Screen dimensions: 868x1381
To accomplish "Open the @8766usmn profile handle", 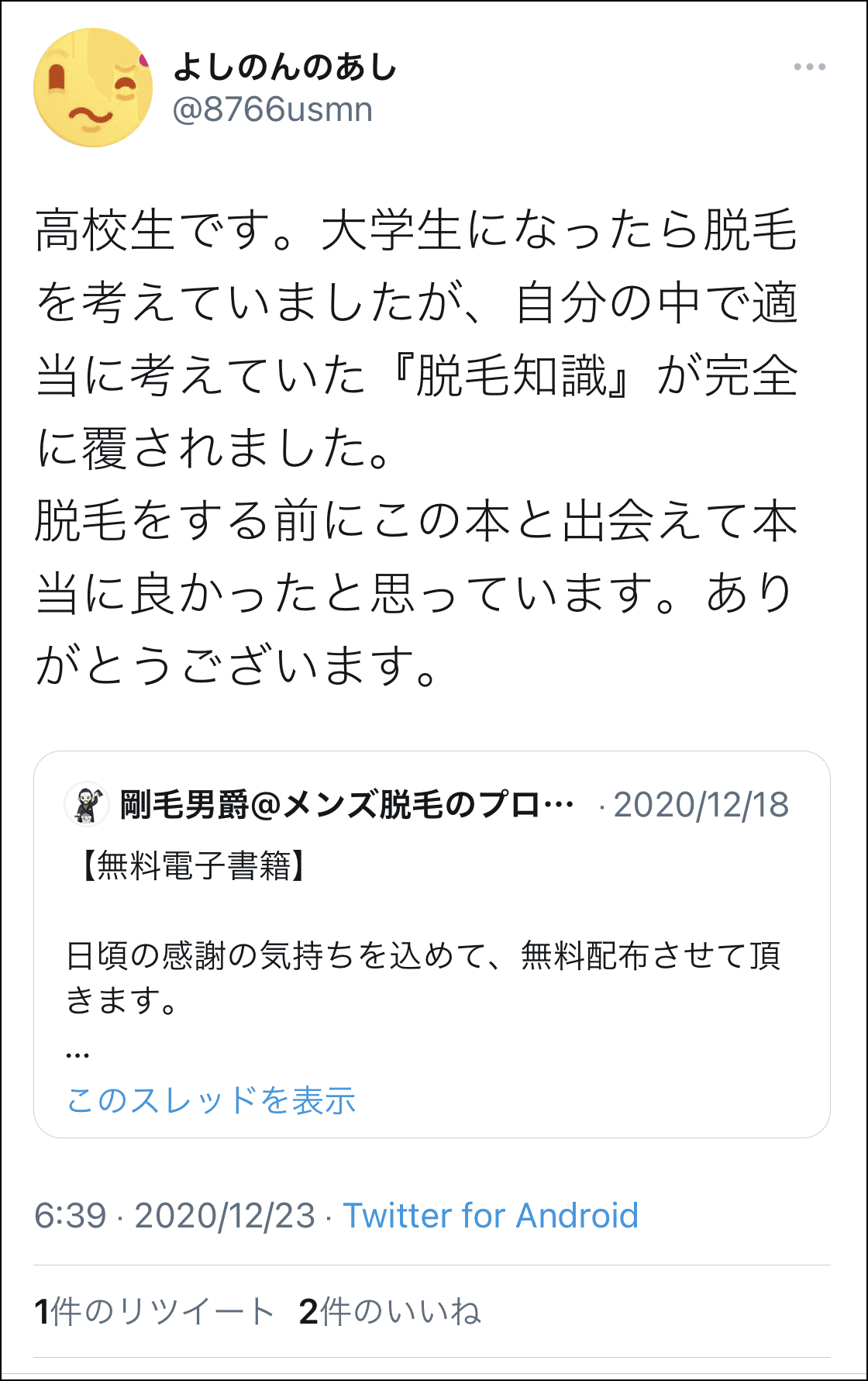I will [272, 109].
